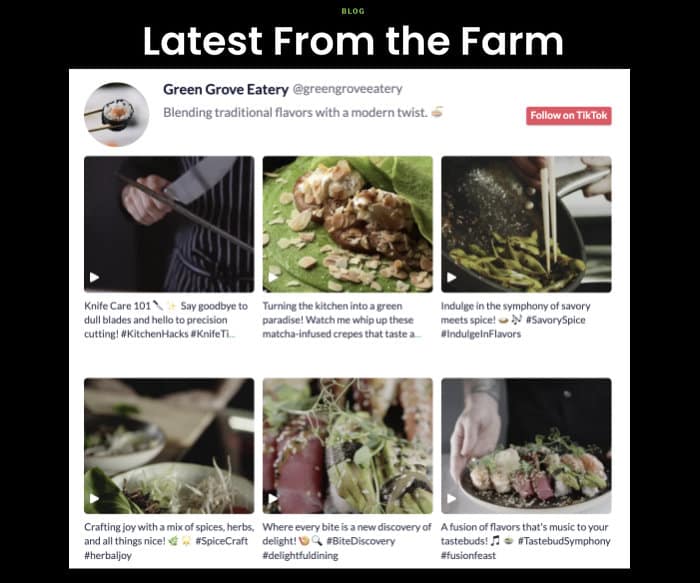Screen dimensions: 700x583
Task: Follow Green Grove Eatery on TikTok
Action: (x=568, y=116)
